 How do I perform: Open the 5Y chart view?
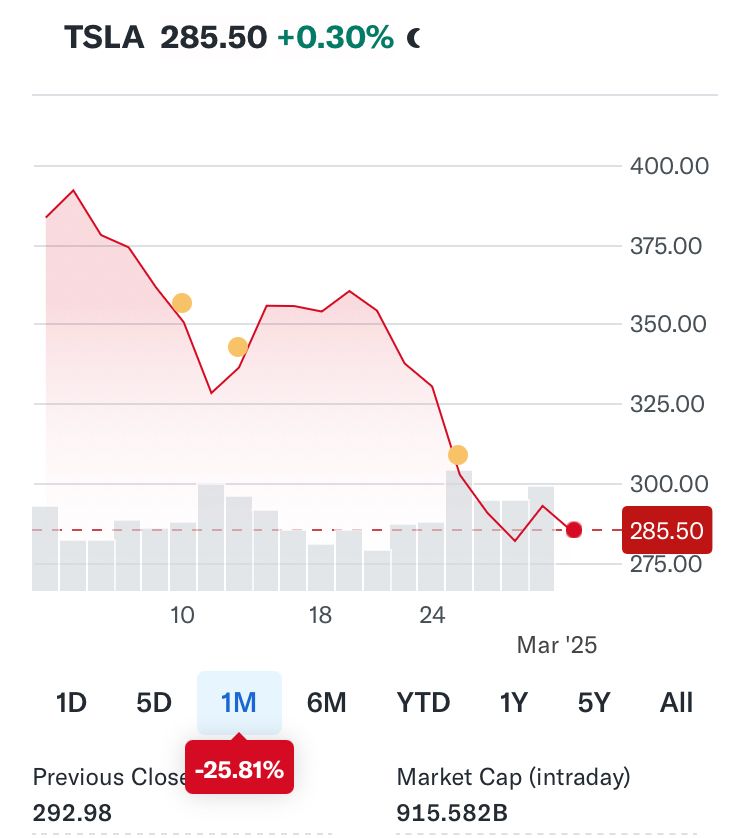pos(592,703)
